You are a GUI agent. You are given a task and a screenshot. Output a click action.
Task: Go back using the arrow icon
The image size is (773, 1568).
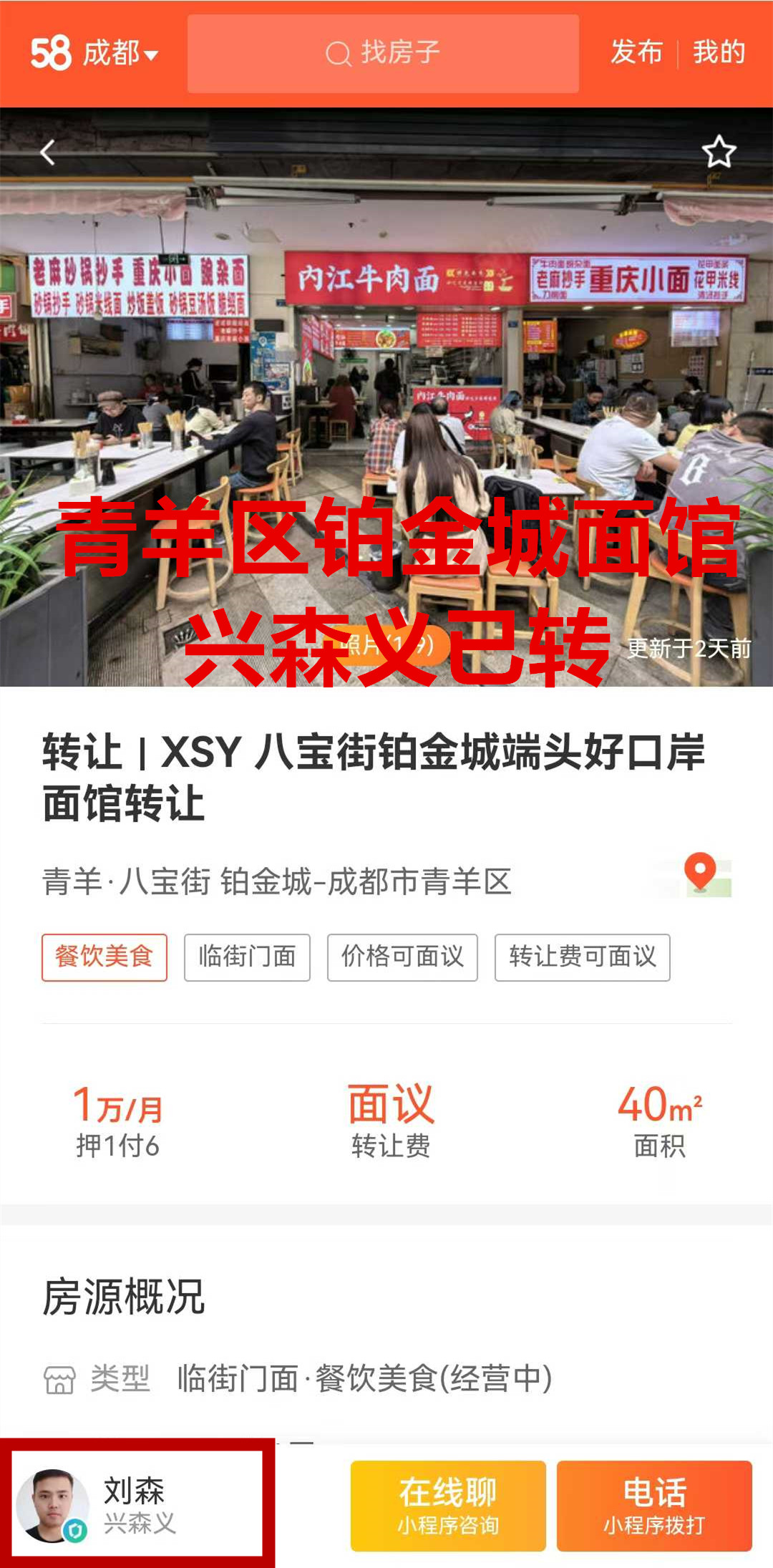click(48, 152)
